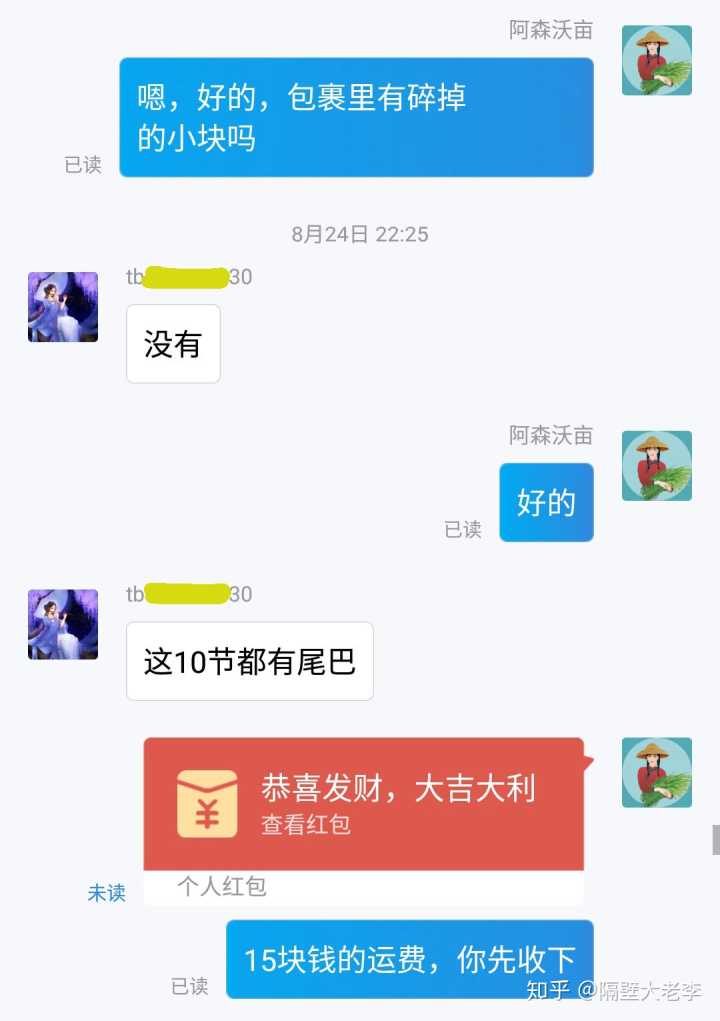Tap the seller avatar next to the red packet
The height and width of the screenshot is (1021, 720).
[656, 772]
